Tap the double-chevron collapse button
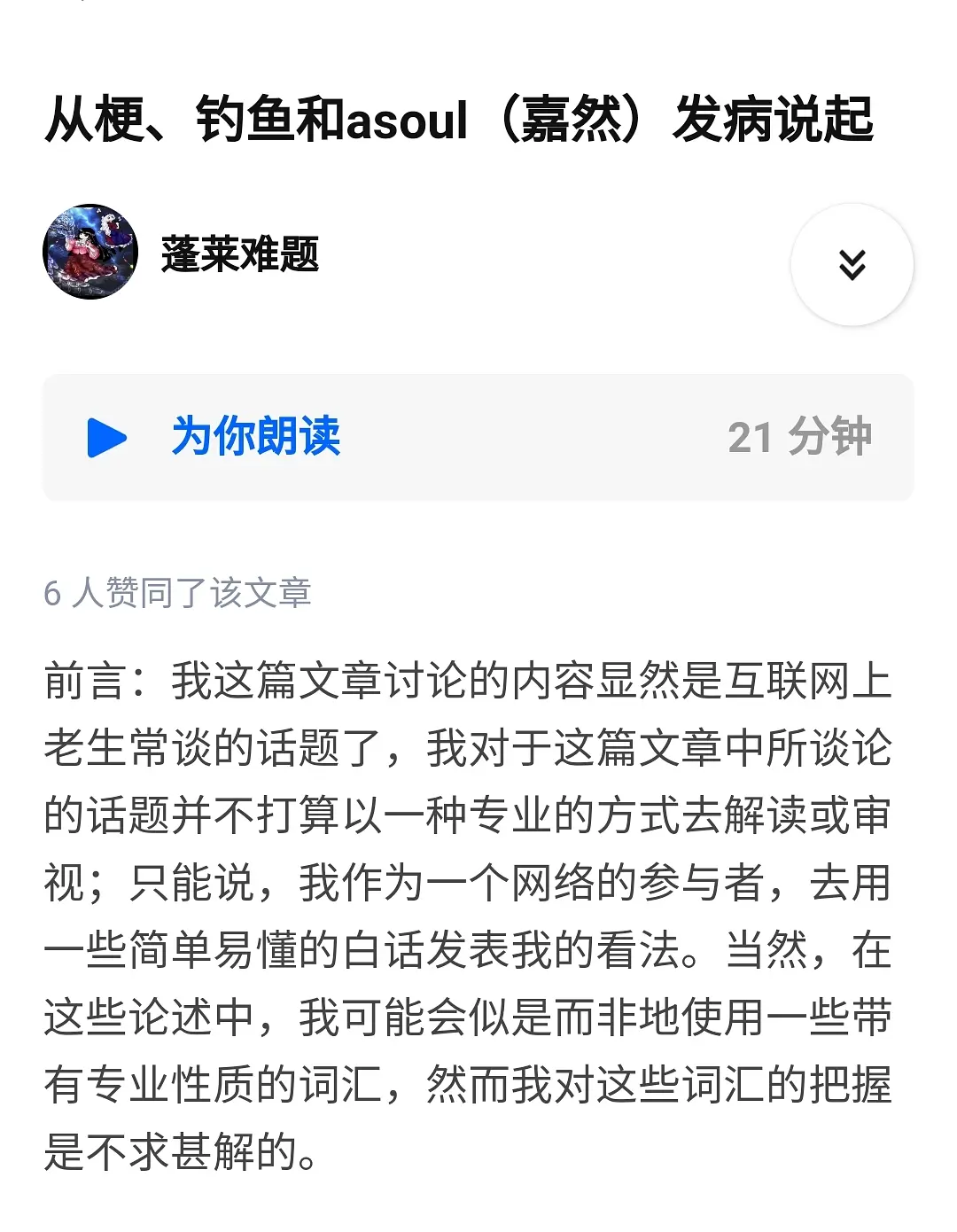This screenshot has height=1232, width=957. point(852,264)
